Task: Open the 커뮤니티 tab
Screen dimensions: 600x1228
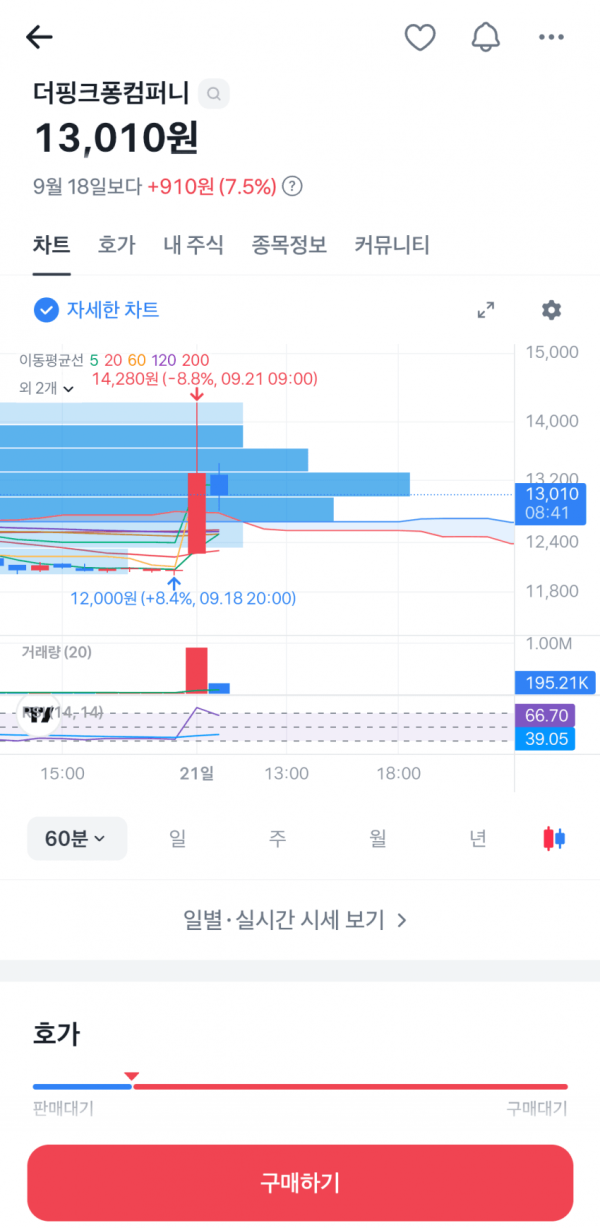Action: pyautogui.click(x=392, y=245)
